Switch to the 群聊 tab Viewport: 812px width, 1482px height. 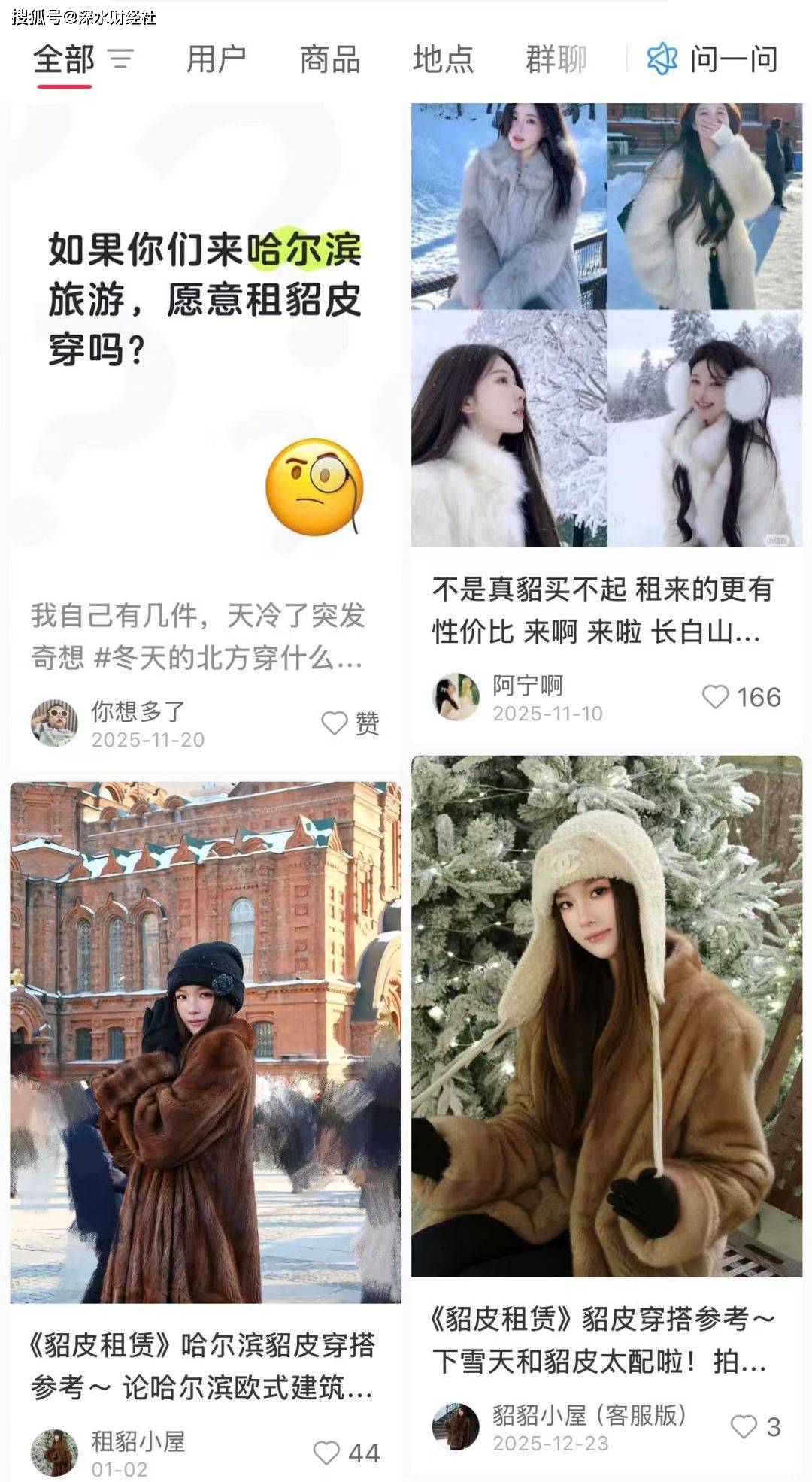[556, 60]
